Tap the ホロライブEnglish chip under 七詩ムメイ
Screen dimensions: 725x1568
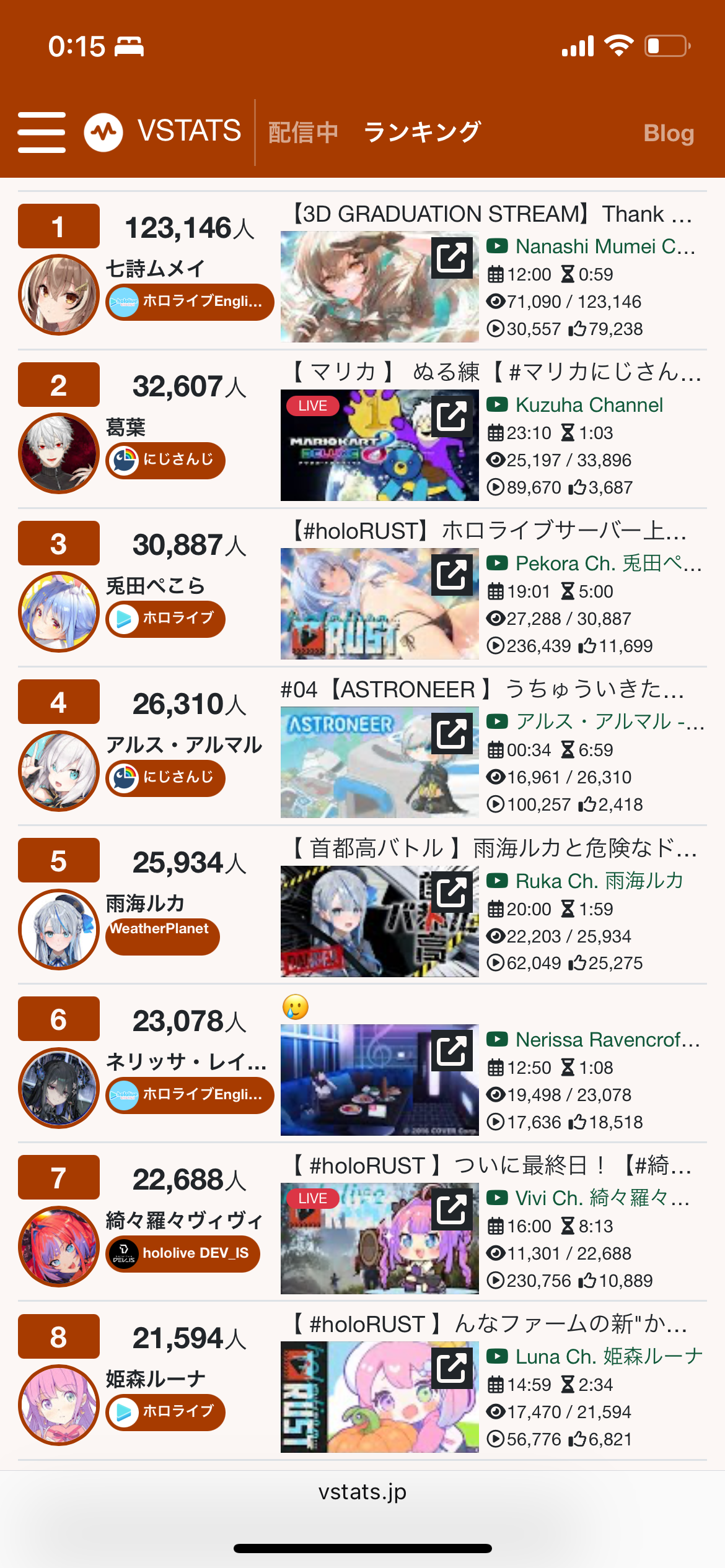[x=190, y=302]
